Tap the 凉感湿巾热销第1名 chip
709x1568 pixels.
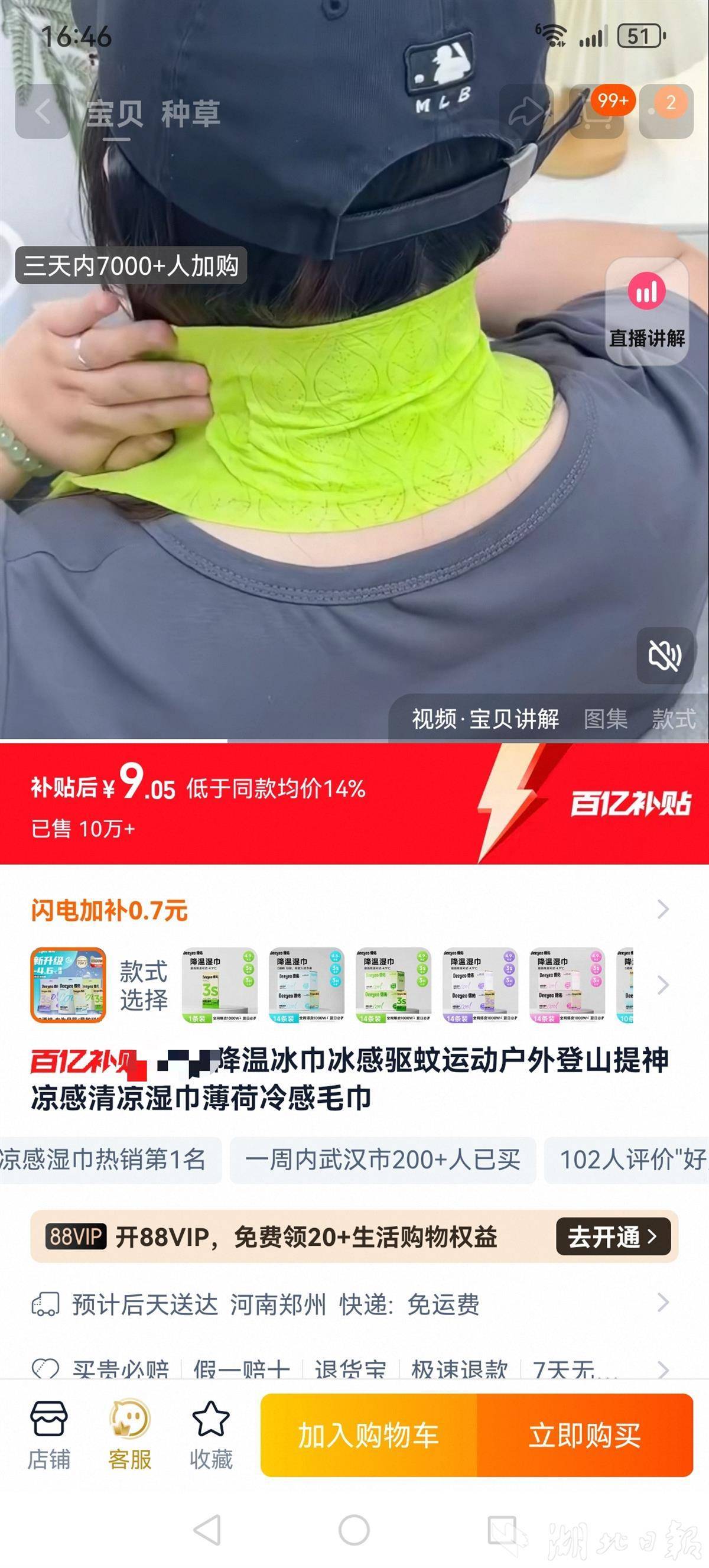pyautogui.click(x=105, y=1160)
